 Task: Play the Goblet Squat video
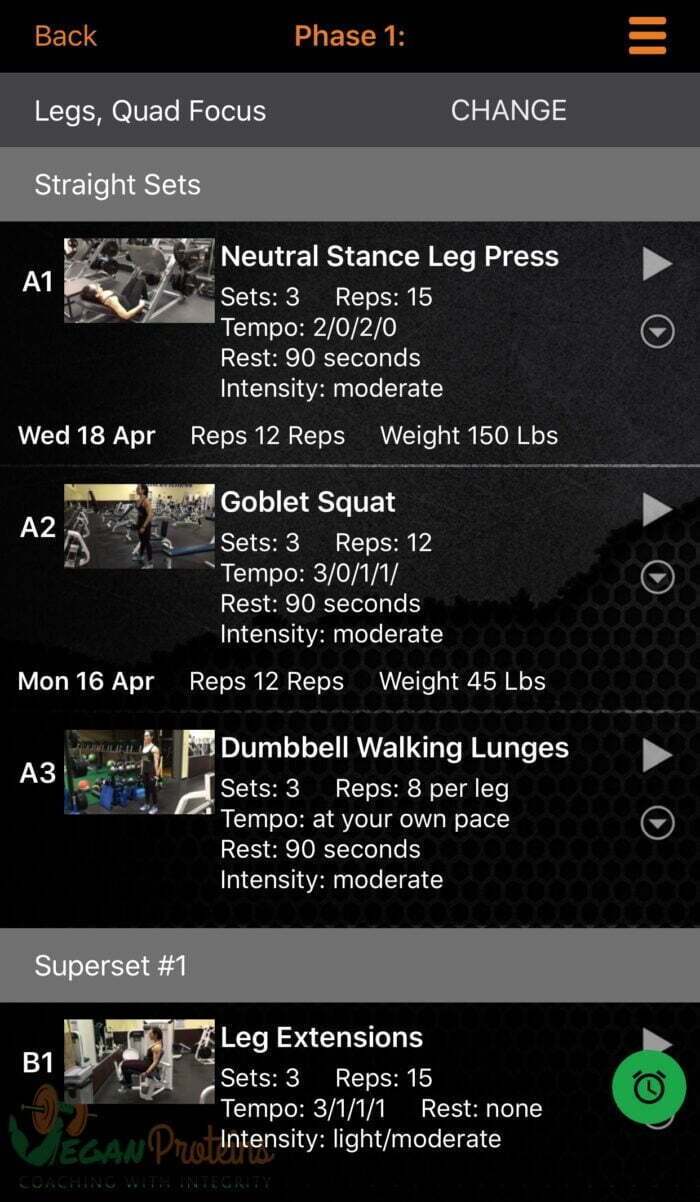[657, 509]
